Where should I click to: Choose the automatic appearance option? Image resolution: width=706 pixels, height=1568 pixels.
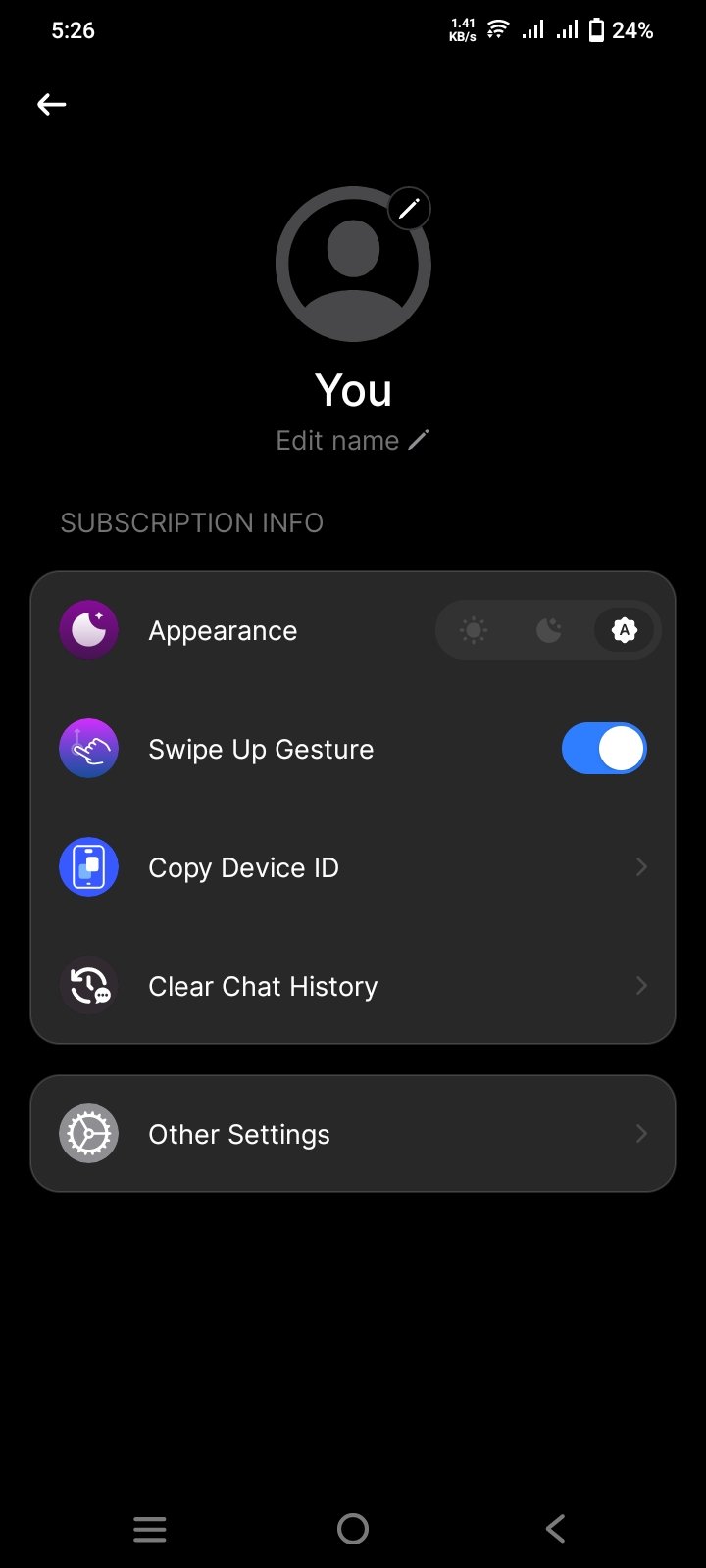(x=624, y=630)
